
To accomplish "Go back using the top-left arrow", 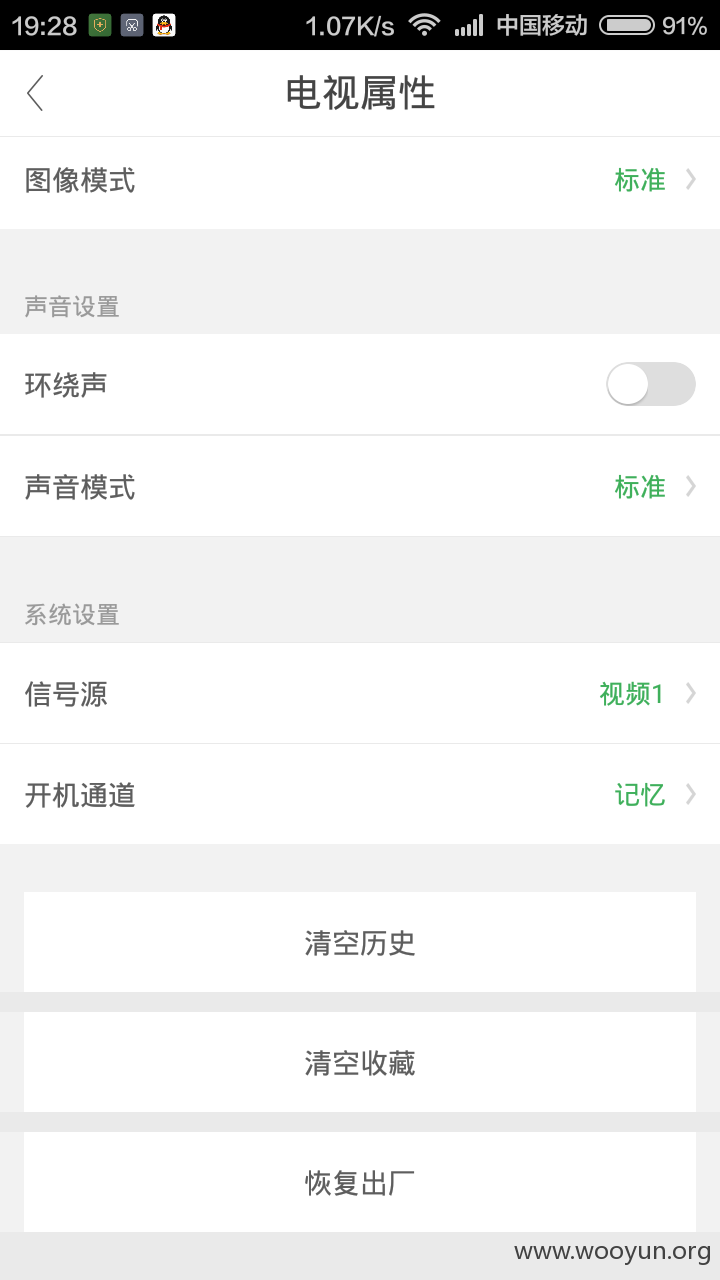I will [36, 93].
